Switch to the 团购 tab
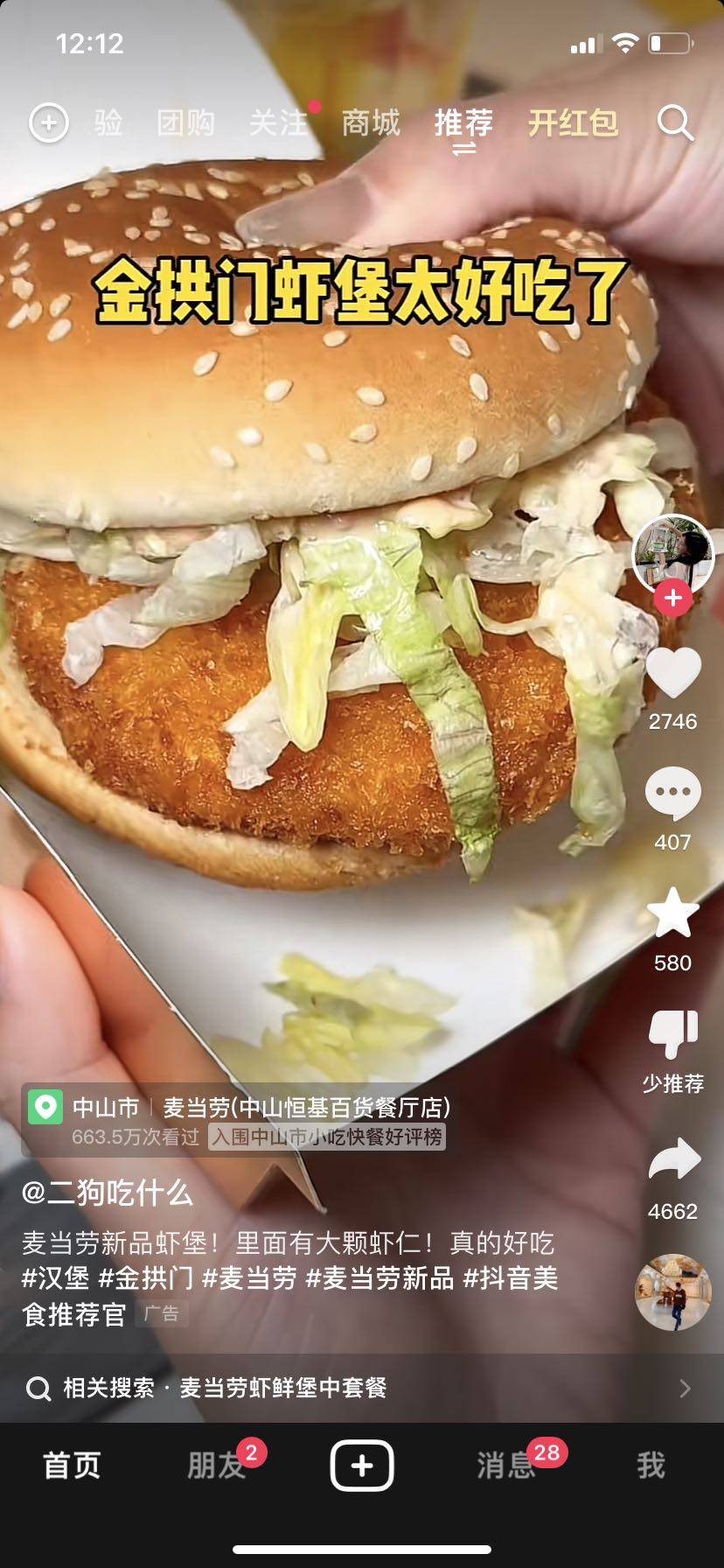Image resolution: width=724 pixels, height=1568 pixels. pyautogui.click(x=185, y=123)
